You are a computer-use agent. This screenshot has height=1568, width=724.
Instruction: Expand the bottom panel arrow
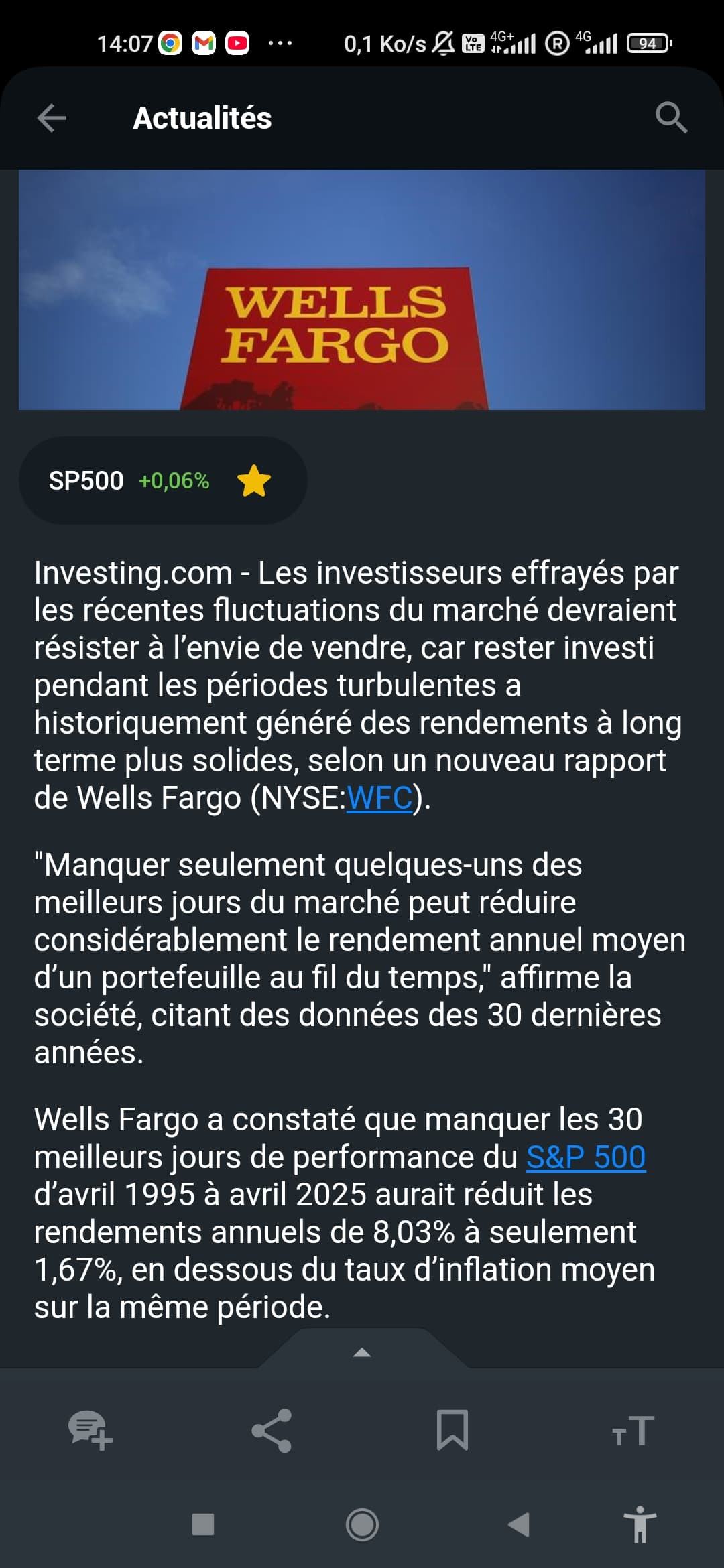362,1352
